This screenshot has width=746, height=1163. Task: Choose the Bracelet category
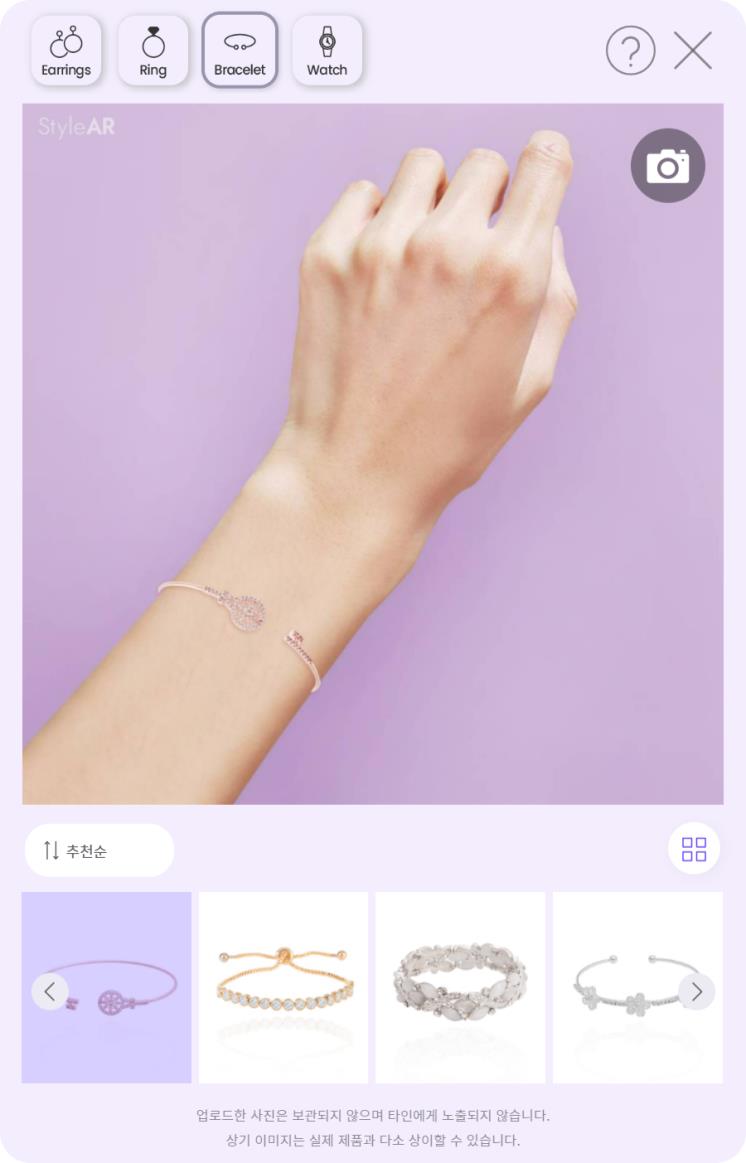240,50
